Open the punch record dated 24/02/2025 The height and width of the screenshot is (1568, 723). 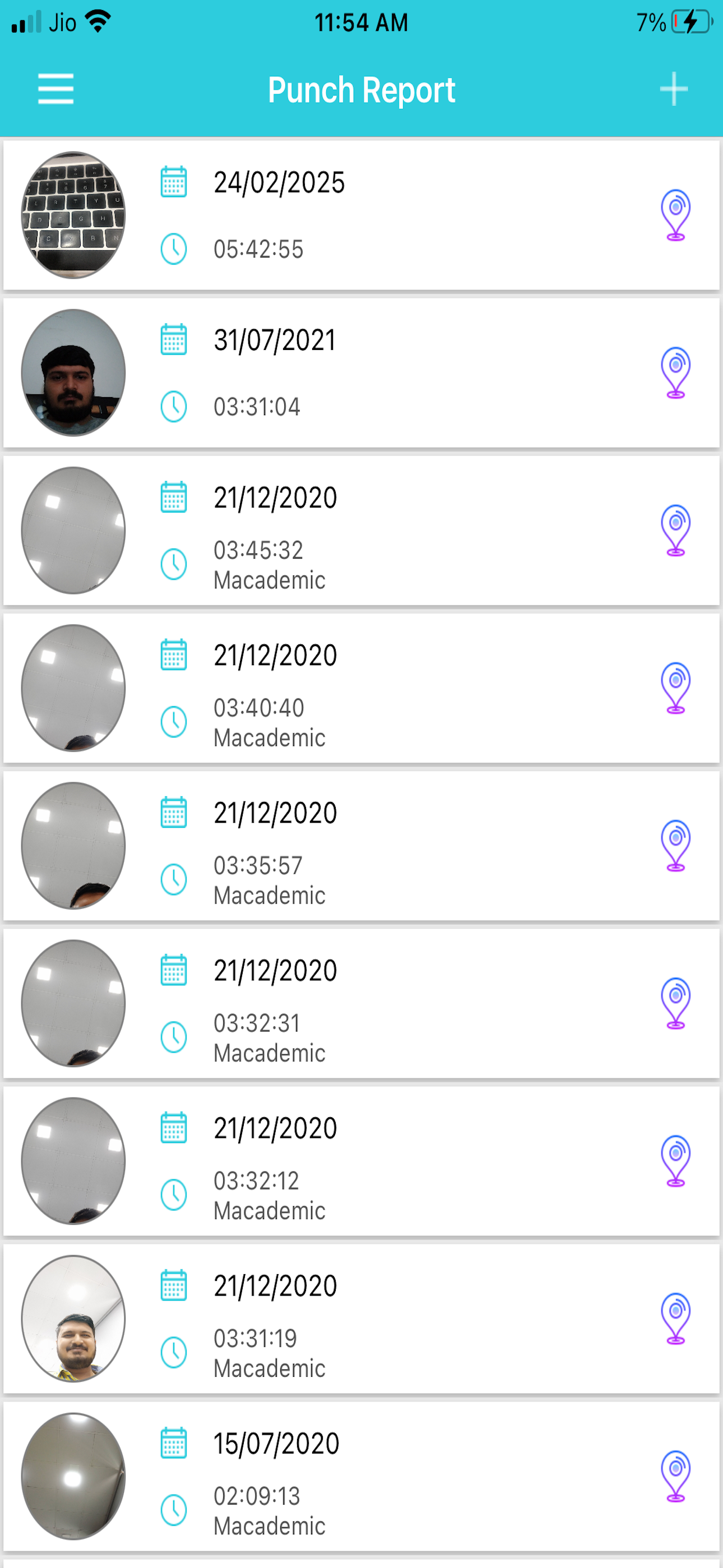pyautogui.click(x=361, y=213)
